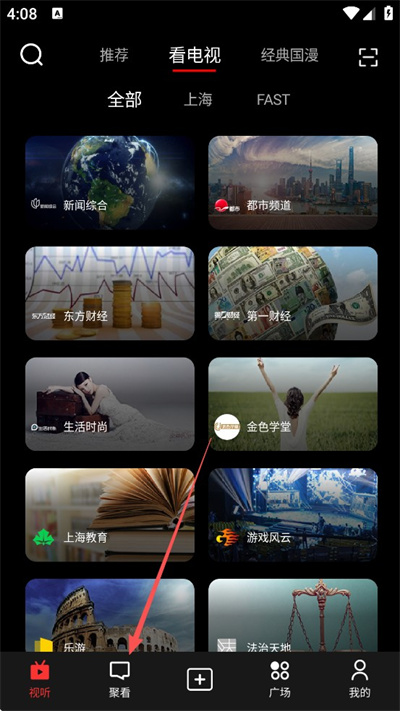Viewport: 400px width, 711px height.
Task: Open the search icon
Action: tap(31, 55)
